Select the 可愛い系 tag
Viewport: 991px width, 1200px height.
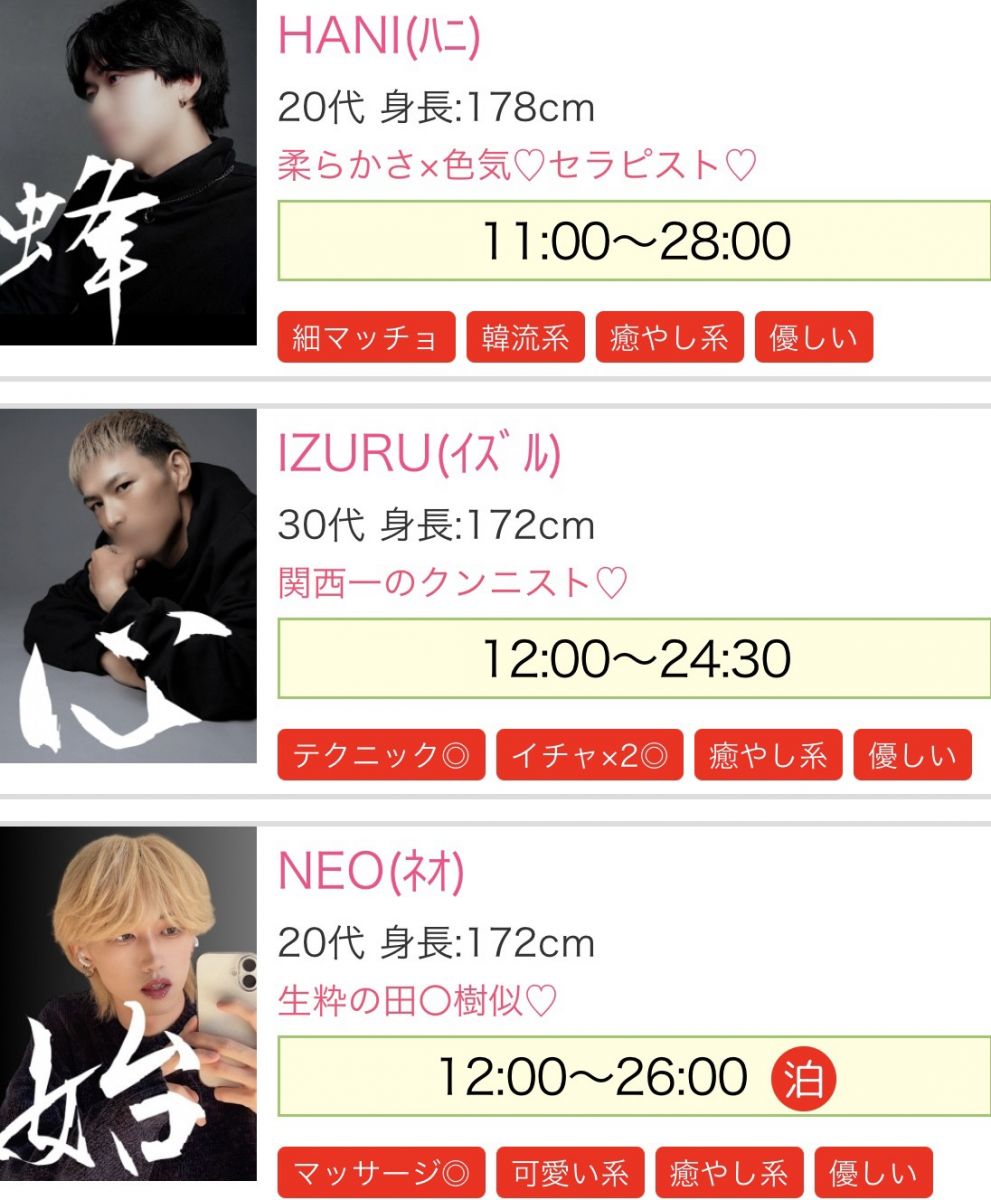[570, 1173]
